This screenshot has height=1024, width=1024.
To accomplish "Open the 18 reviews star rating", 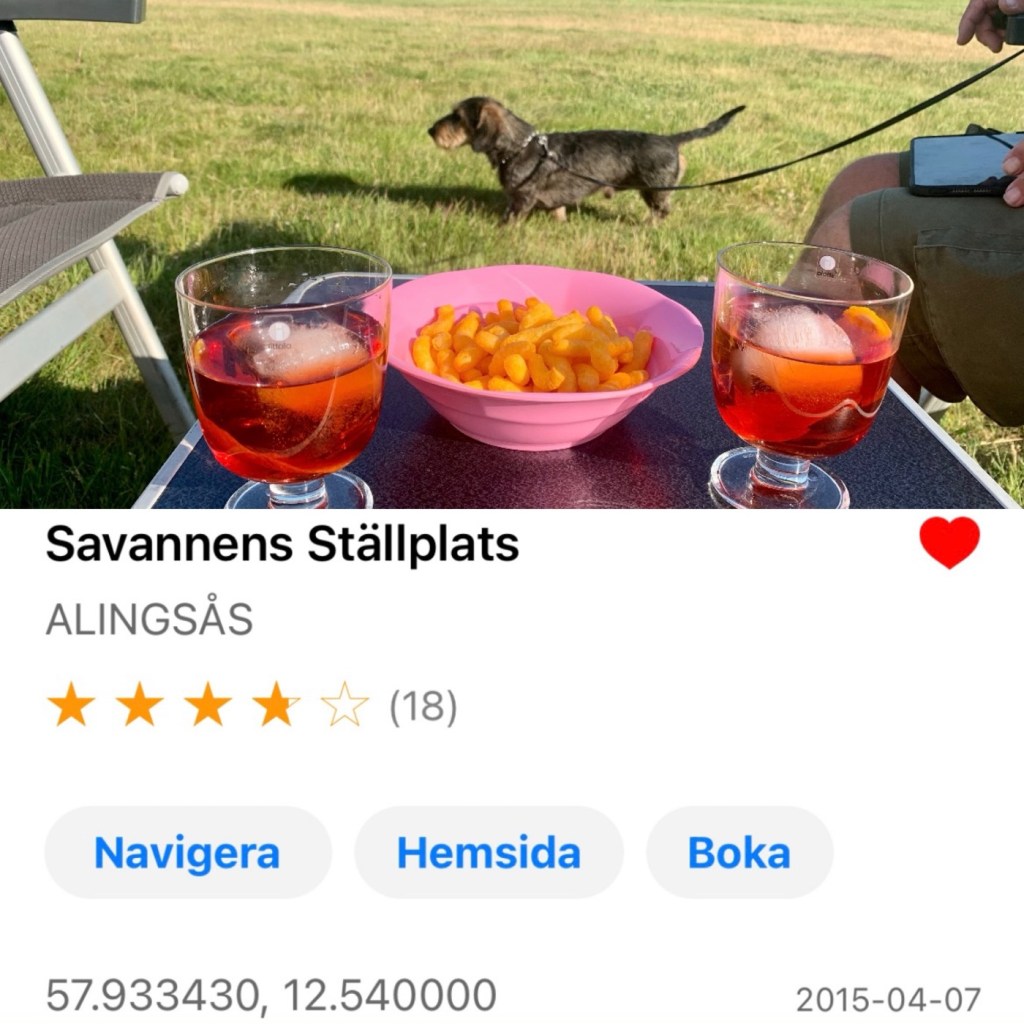I will [x=250, y=707].
